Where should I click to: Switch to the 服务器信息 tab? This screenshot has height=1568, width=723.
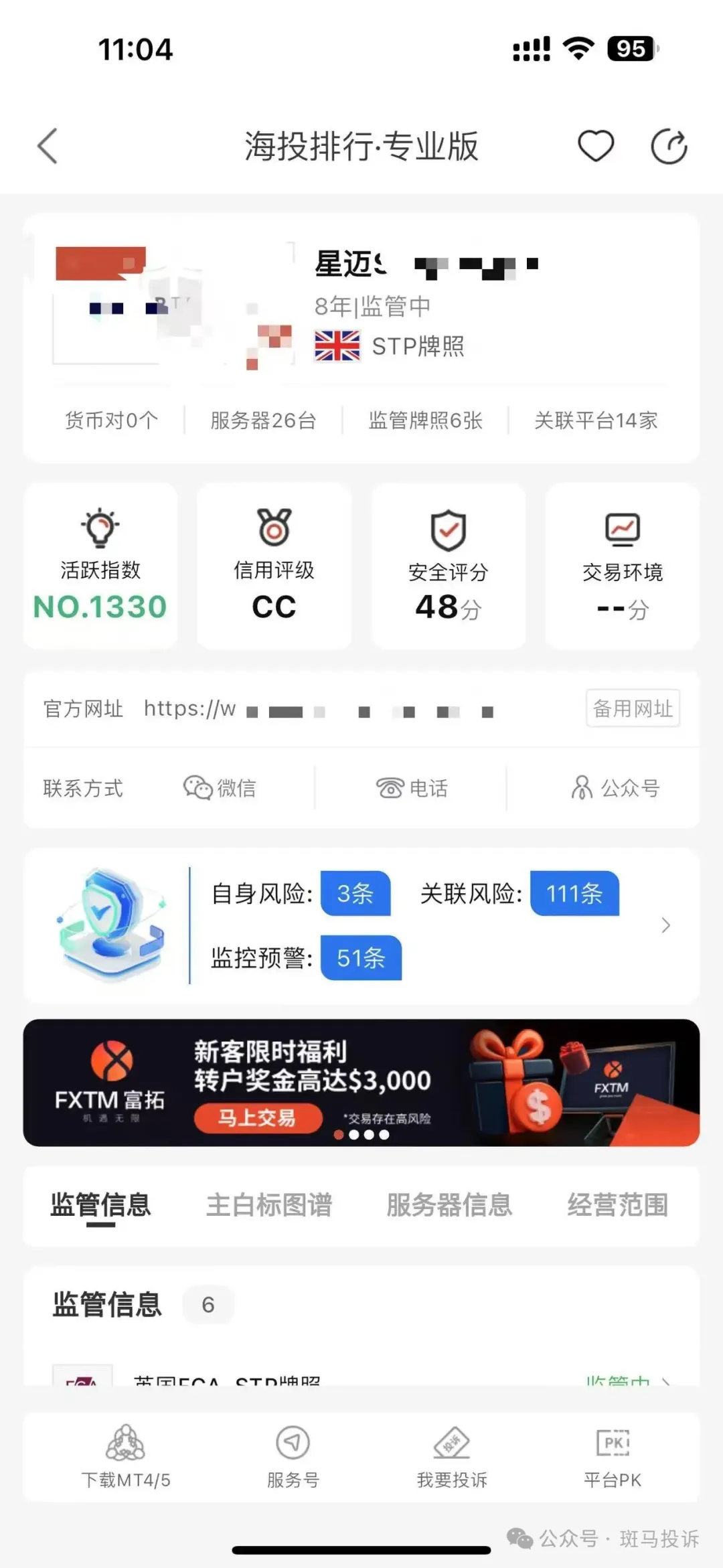coord(449,1204)
